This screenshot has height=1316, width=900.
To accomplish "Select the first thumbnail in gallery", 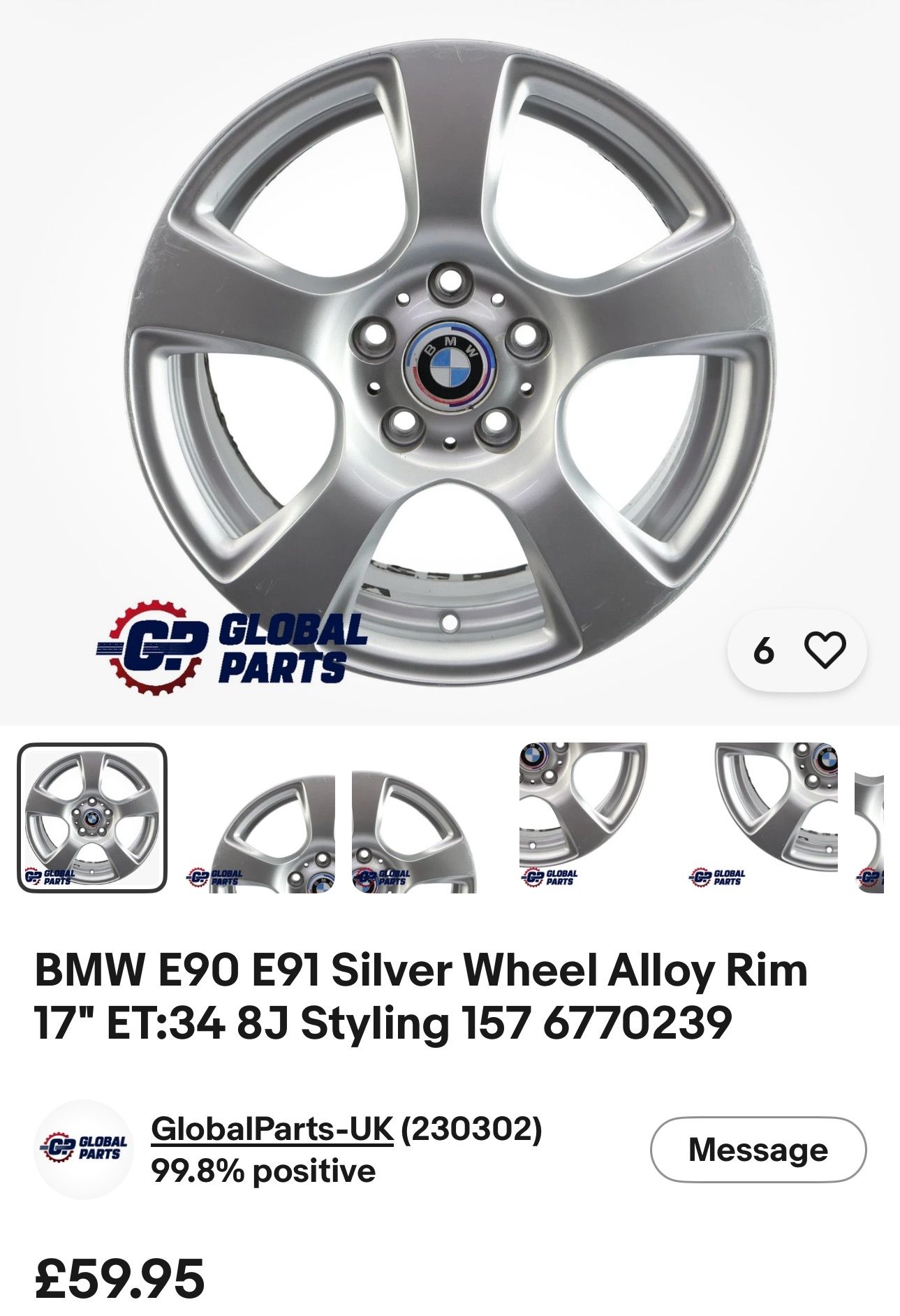I will [x=92, y=818].
